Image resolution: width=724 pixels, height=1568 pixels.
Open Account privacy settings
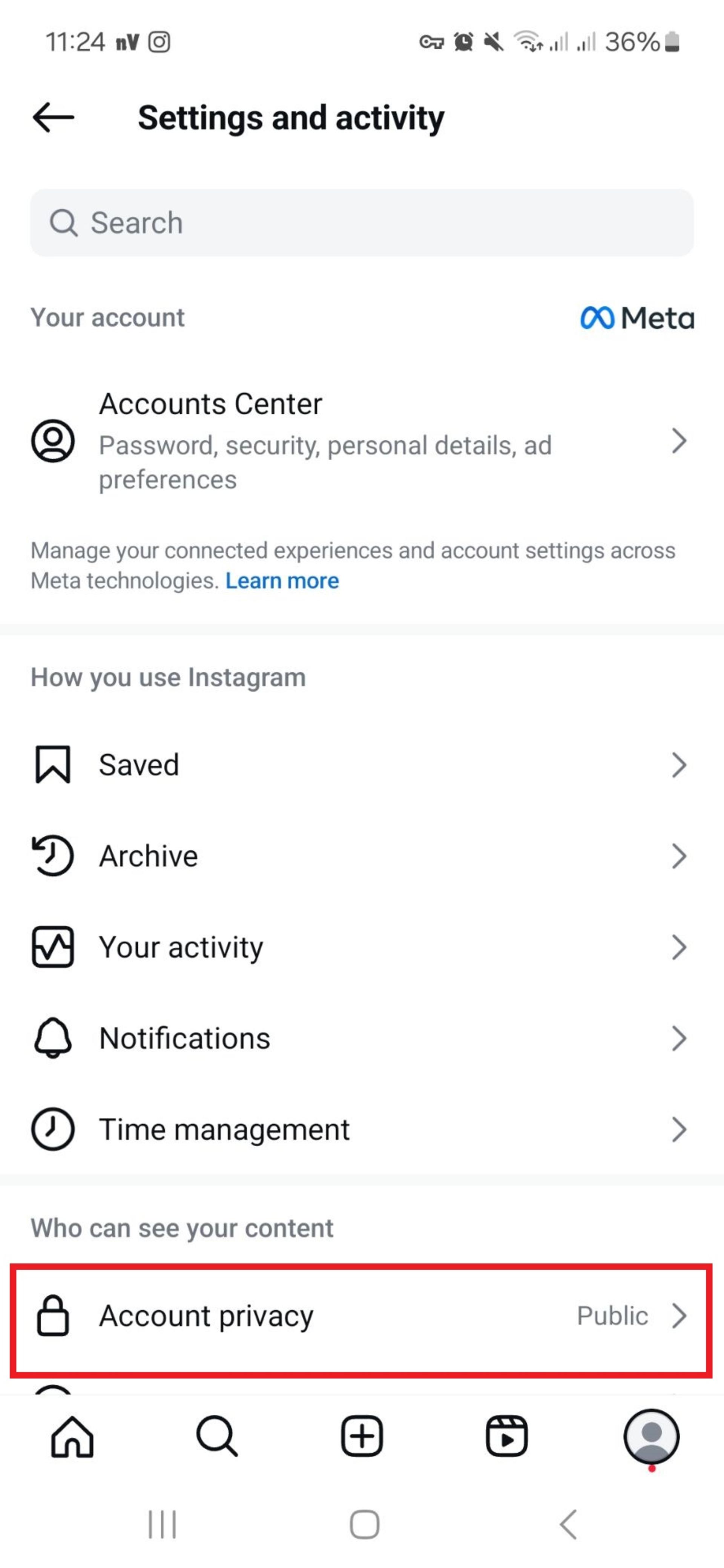[x=362, y=1316]
